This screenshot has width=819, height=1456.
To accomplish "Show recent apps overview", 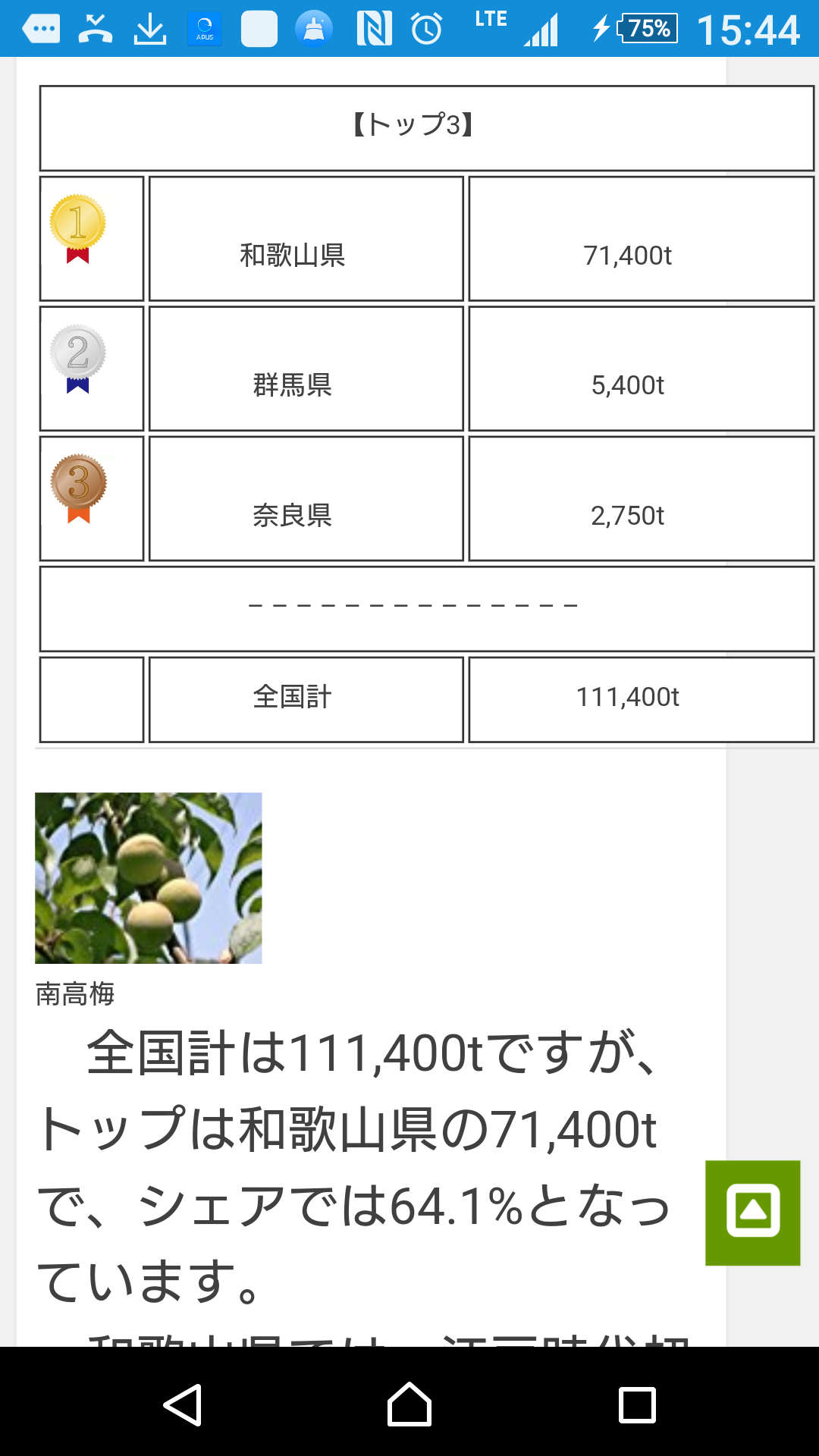I will pyautogui.click(x=637, y=1405).
